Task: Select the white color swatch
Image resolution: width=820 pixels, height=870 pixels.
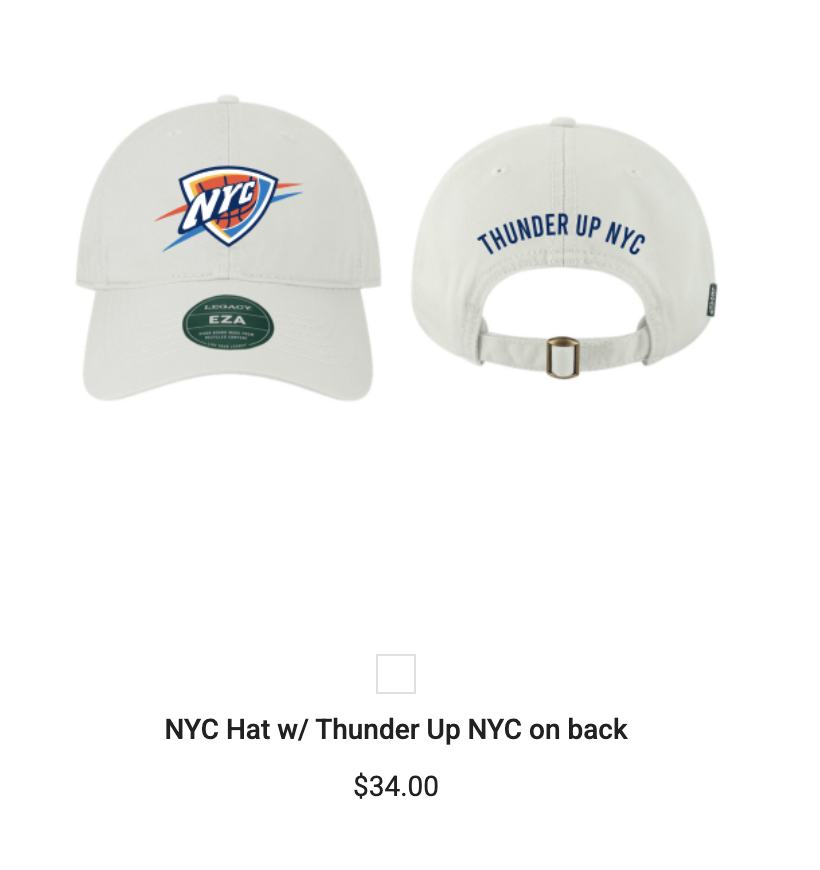Action: coord(396,674)
